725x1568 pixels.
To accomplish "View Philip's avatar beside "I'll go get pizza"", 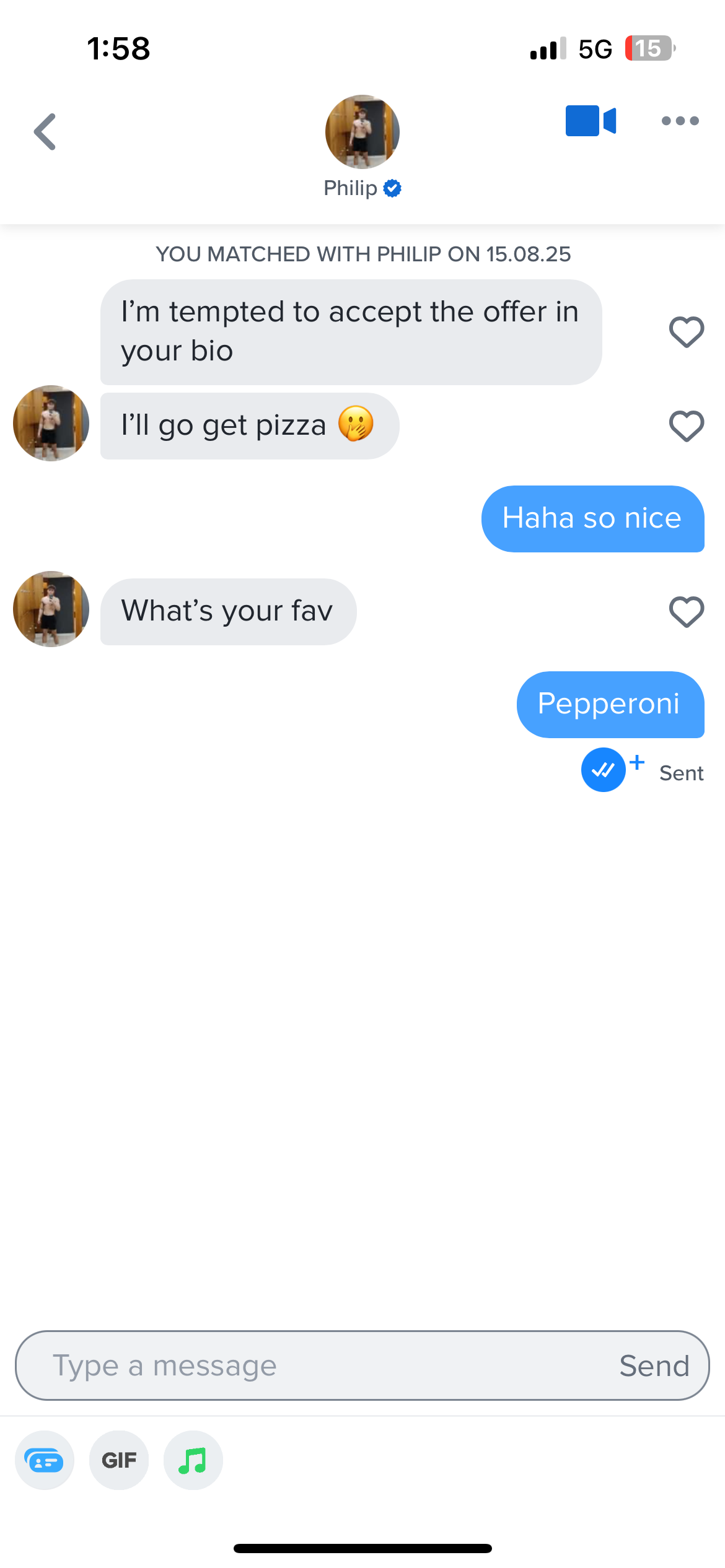I will 51,424.
